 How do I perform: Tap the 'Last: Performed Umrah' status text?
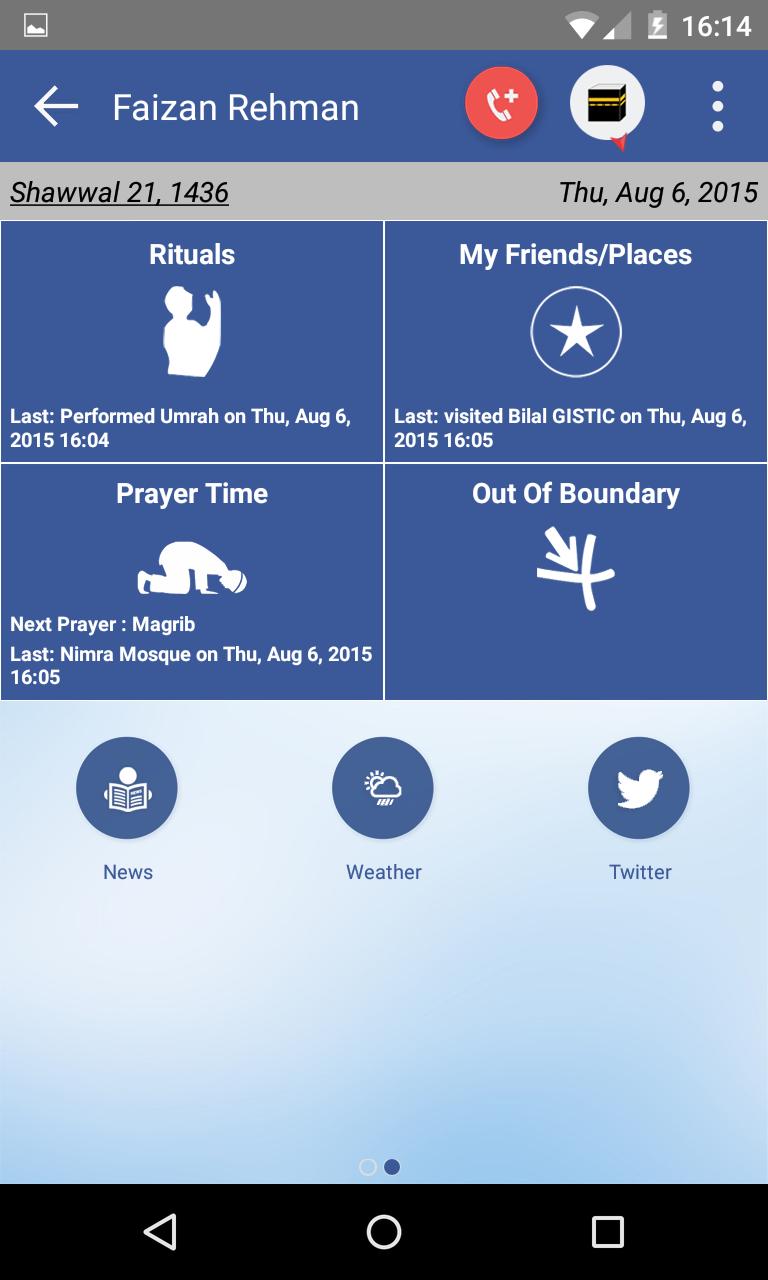point(180,426)
